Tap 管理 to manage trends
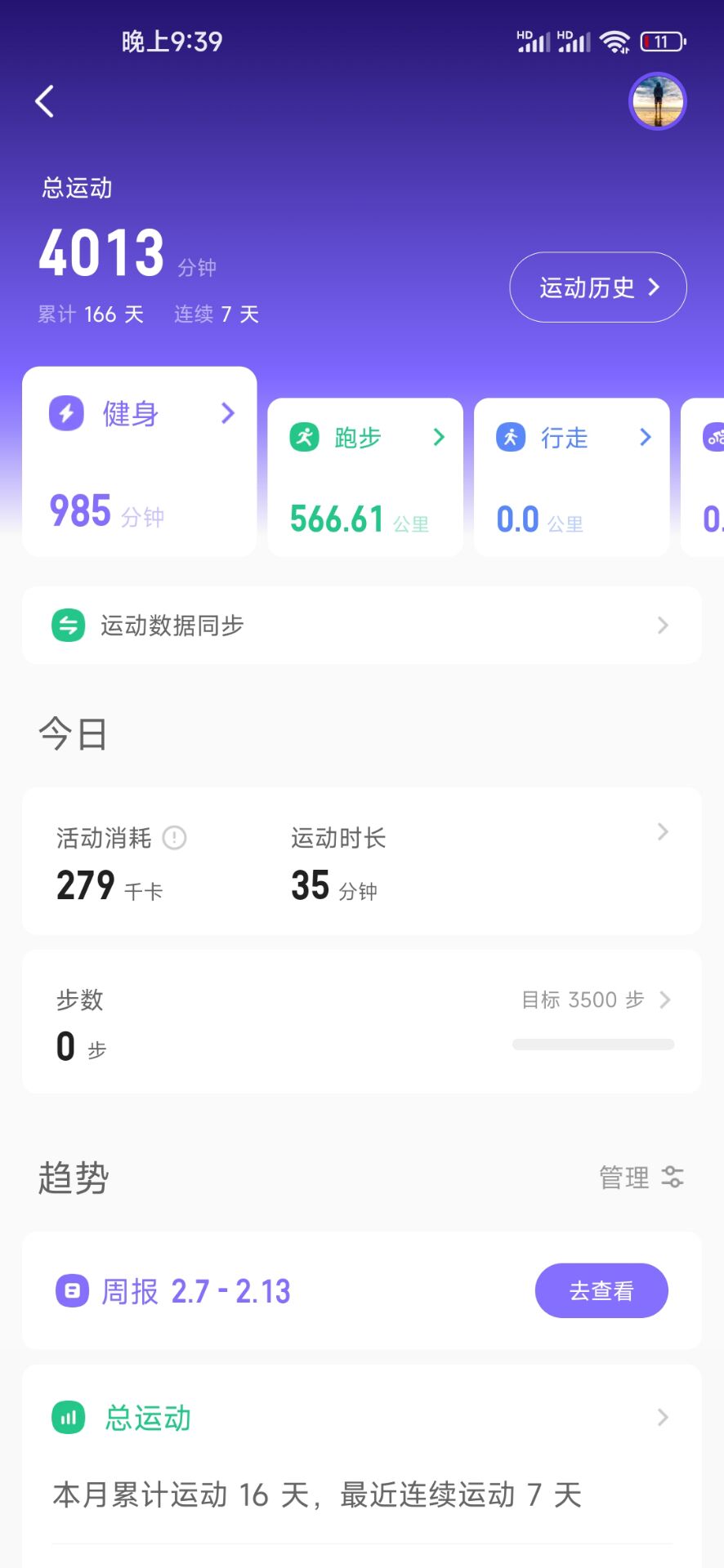The width and height of the screenshot is (724, 1568). pyautogui.click(x=641, y=1177)
